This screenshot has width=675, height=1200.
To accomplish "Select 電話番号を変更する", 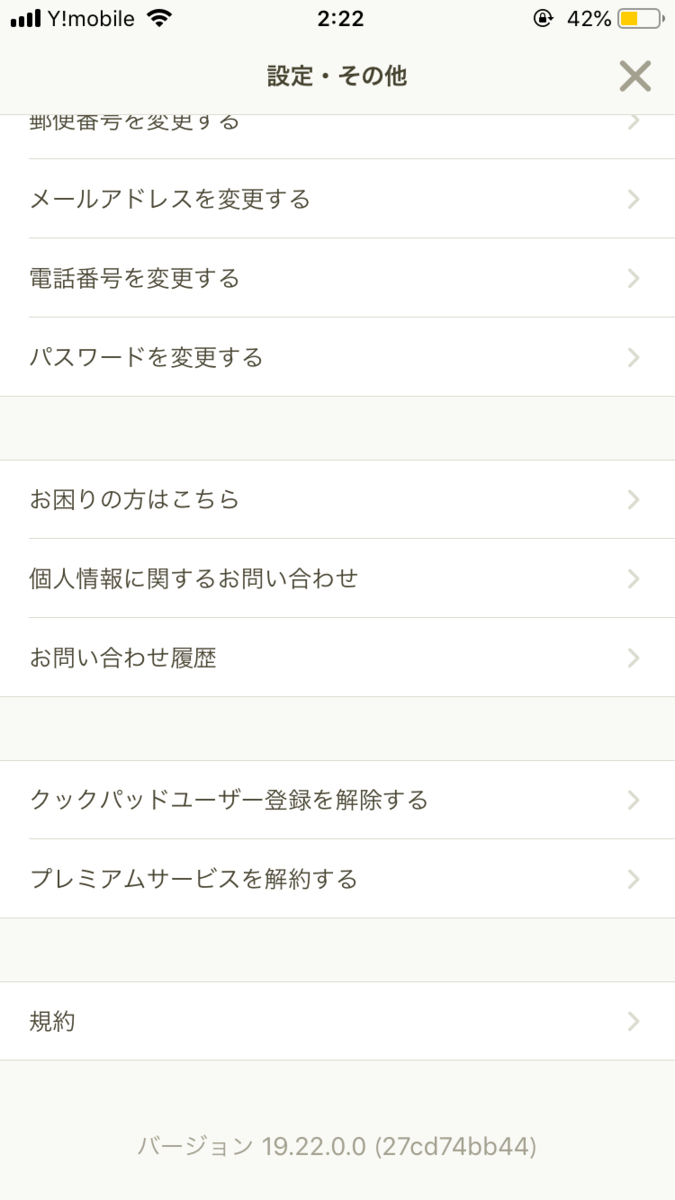I will (337, 278).
